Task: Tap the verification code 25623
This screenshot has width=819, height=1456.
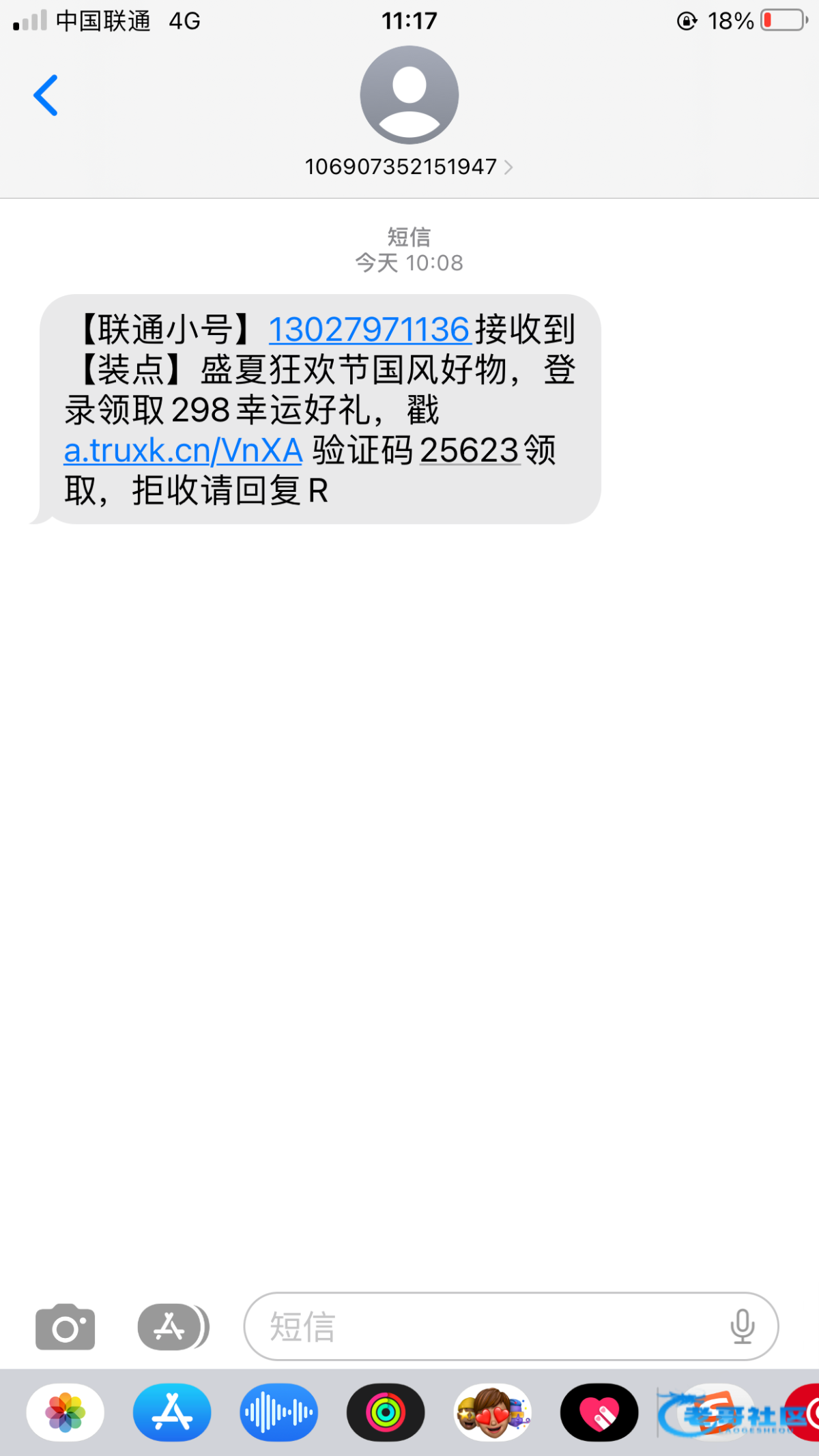Action: pyautogui.click(x=470, y=450)
